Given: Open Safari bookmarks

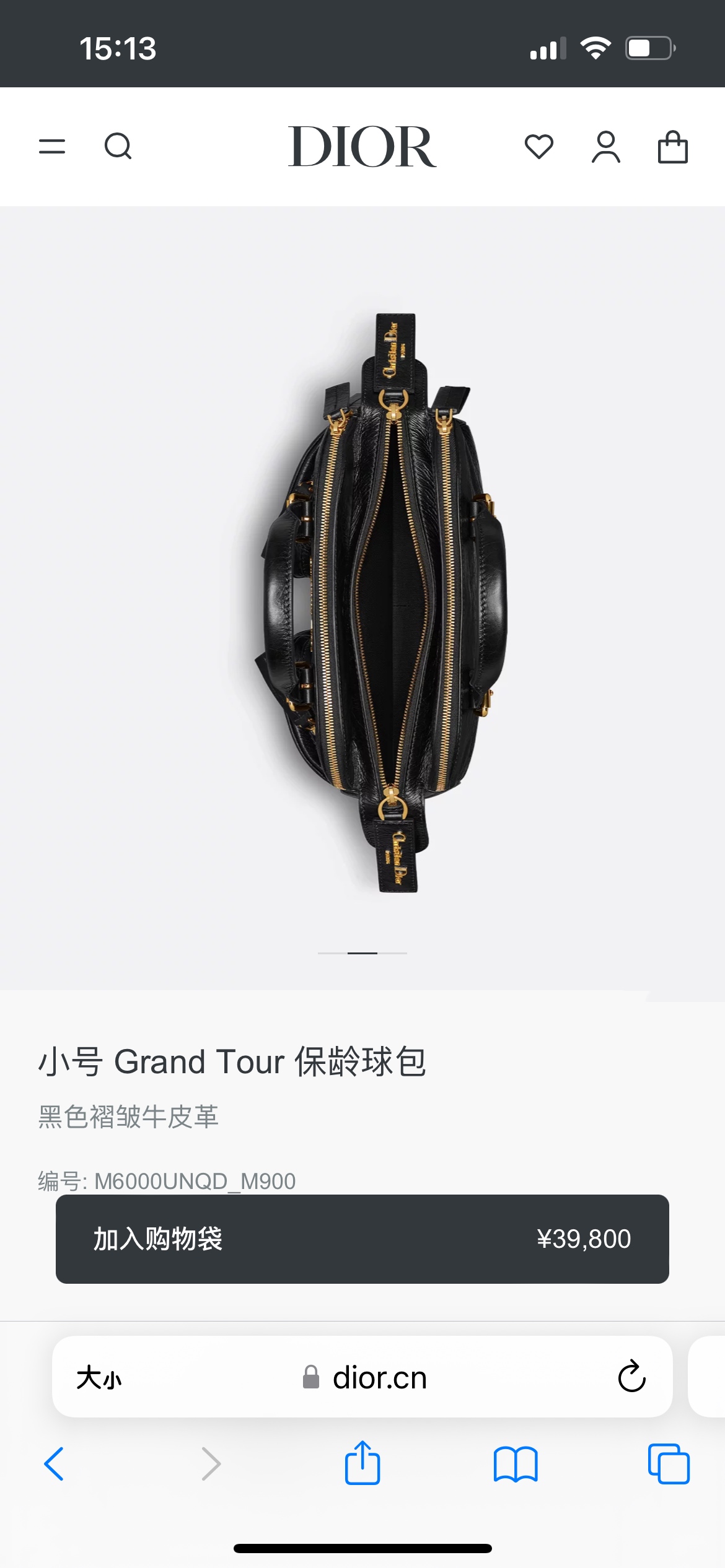Looking at the screenshot, I should (x=515, y=1464).
